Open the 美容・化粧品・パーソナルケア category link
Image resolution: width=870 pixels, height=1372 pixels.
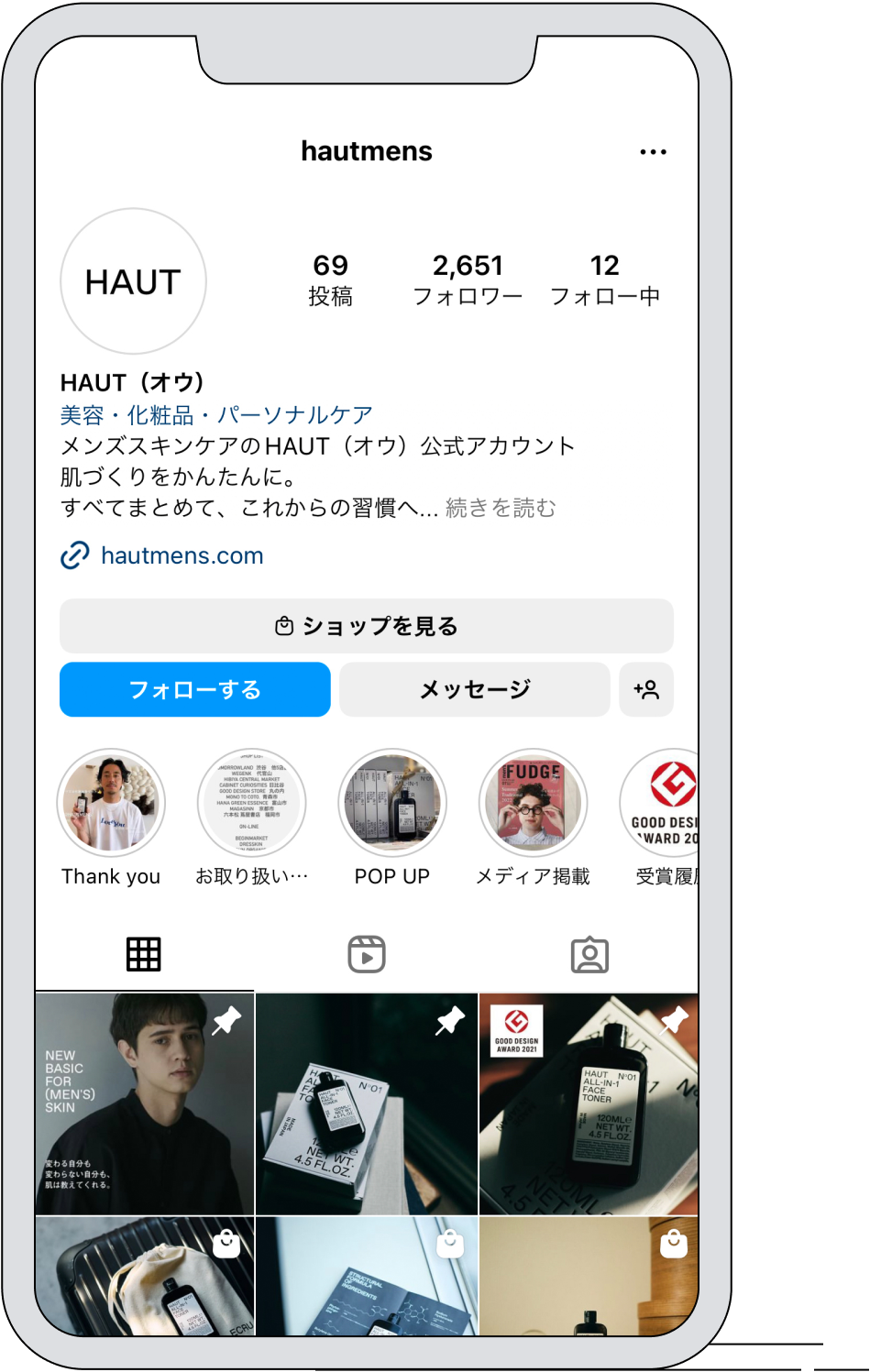pyautogui.click(x=216, y=415)
